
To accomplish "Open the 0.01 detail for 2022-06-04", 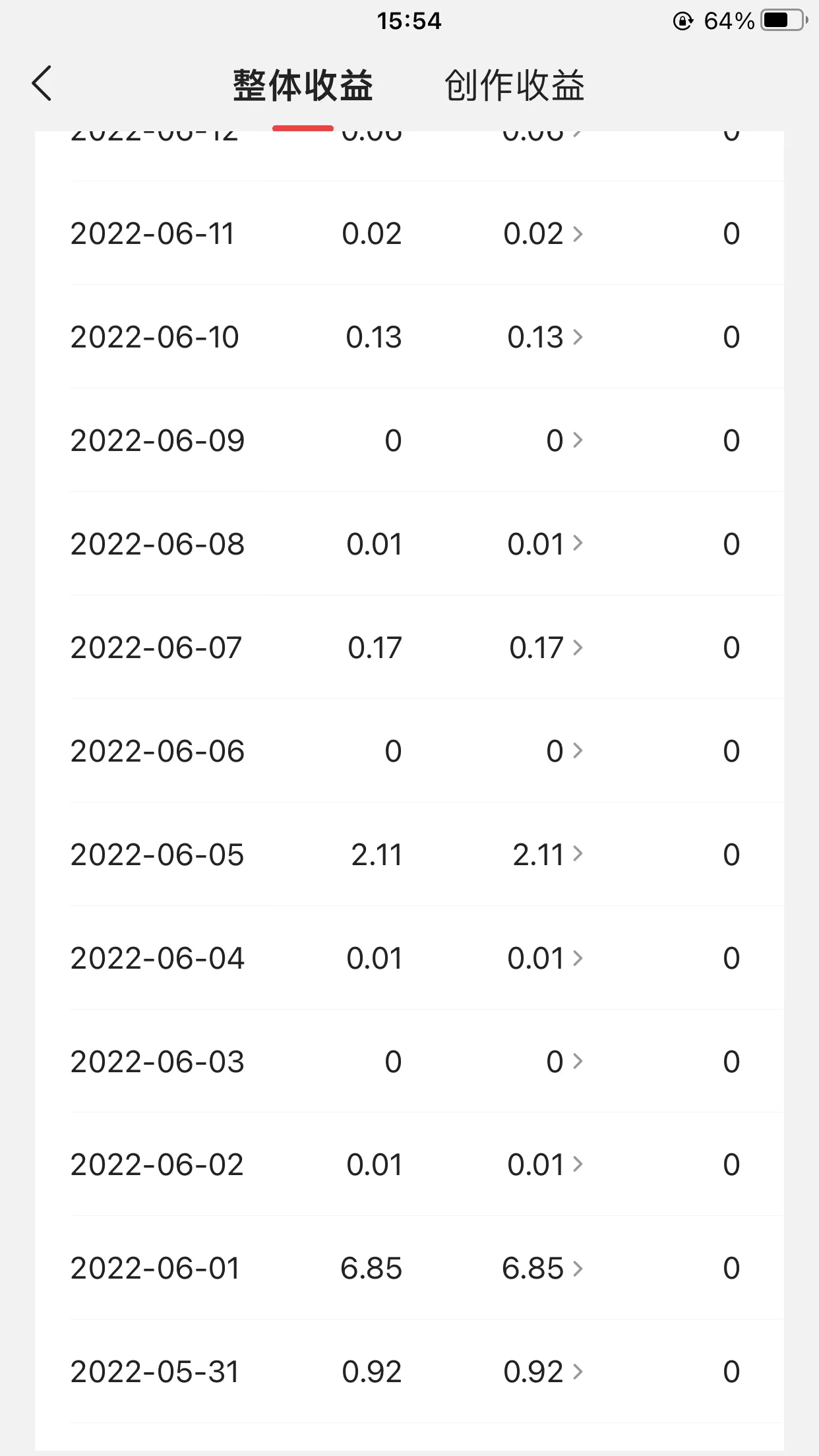I will (x=545, y=958).
